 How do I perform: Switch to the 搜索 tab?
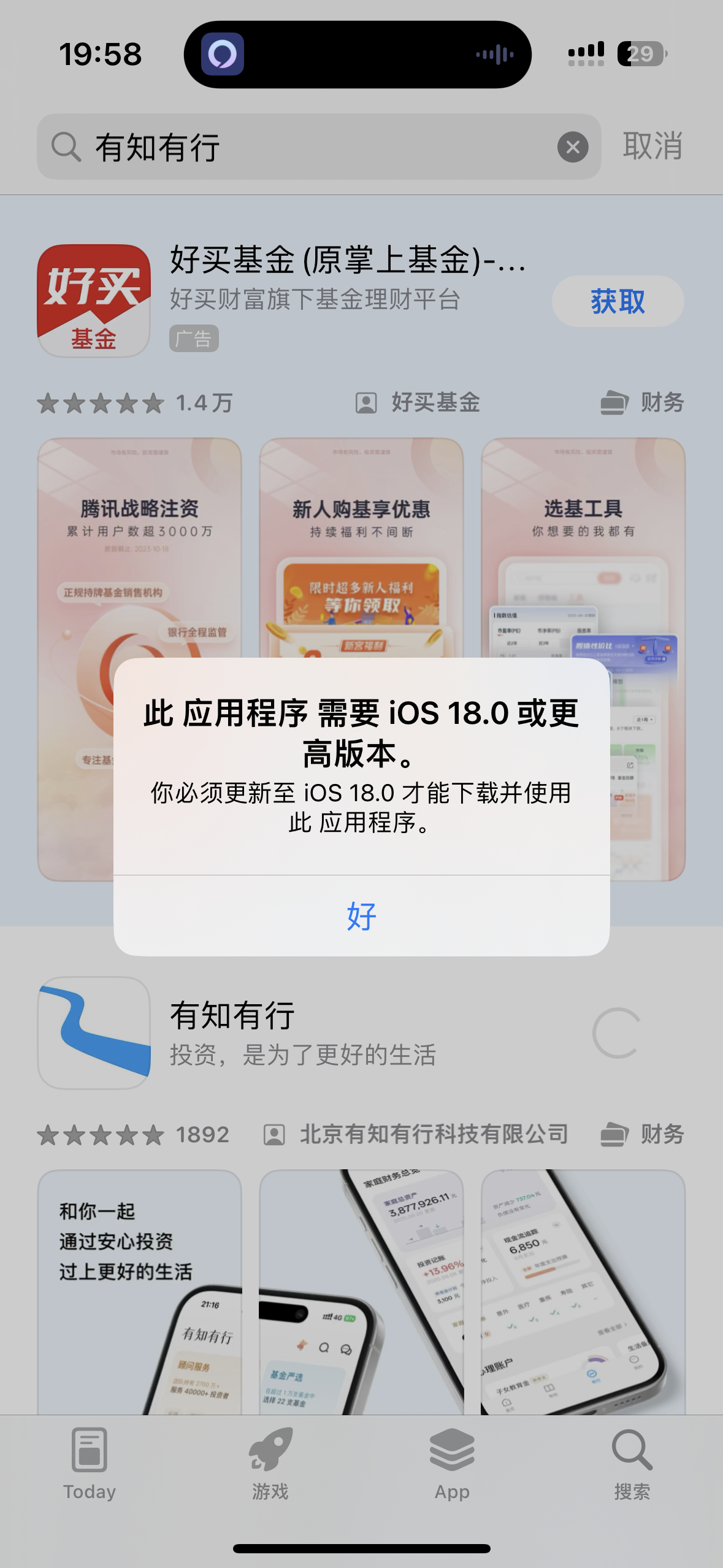click(x=632, y=1464)
